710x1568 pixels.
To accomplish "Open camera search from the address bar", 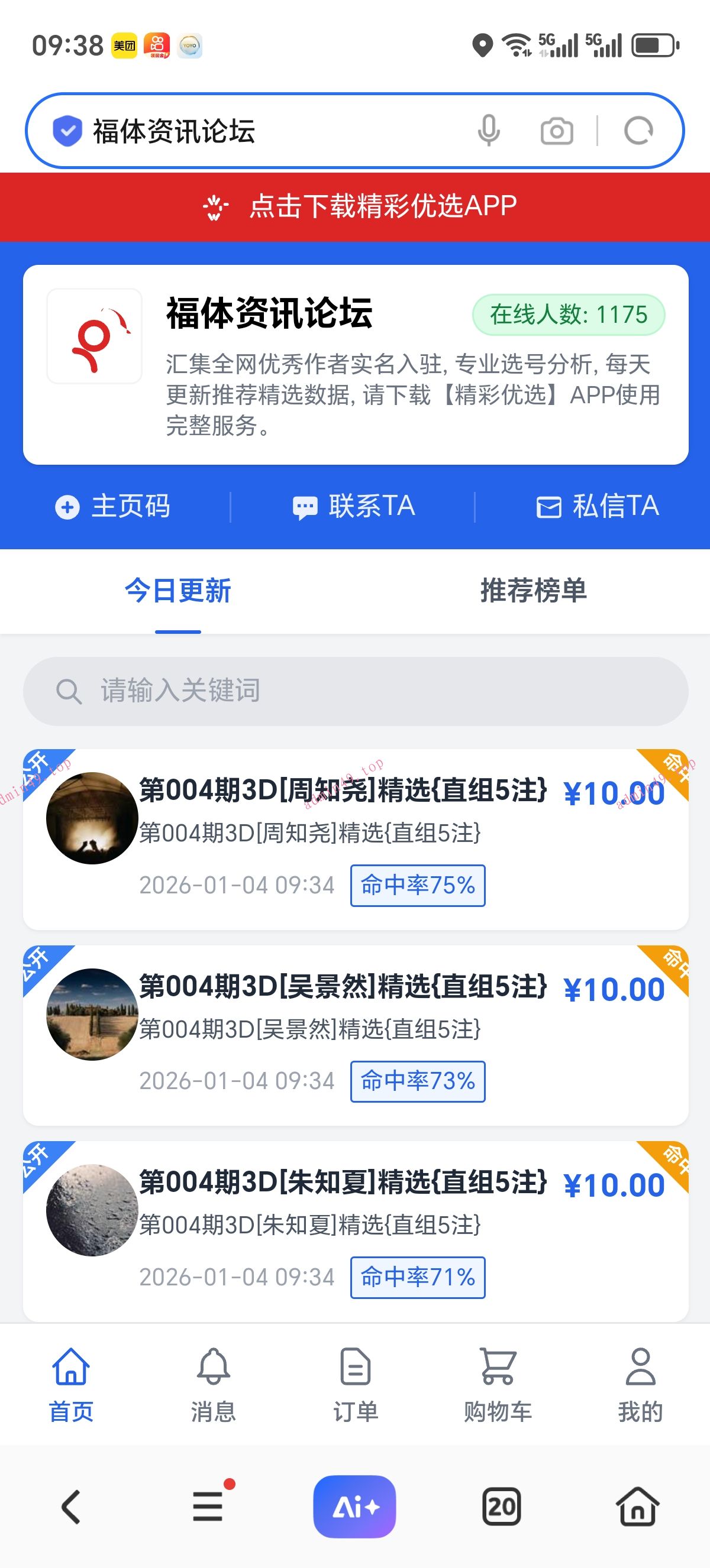I will [556, 129].
